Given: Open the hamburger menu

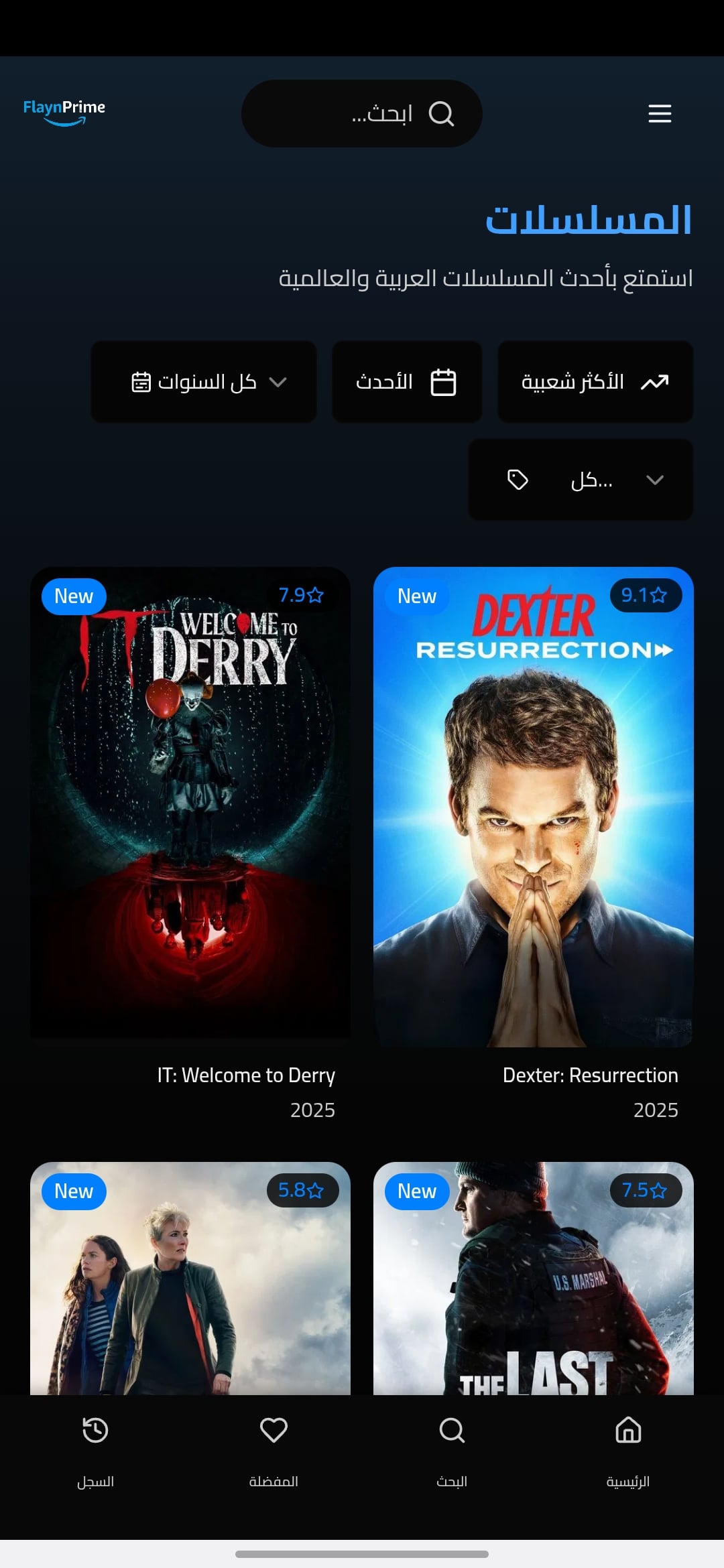Looking at the screenshot, I should point(660,114).
